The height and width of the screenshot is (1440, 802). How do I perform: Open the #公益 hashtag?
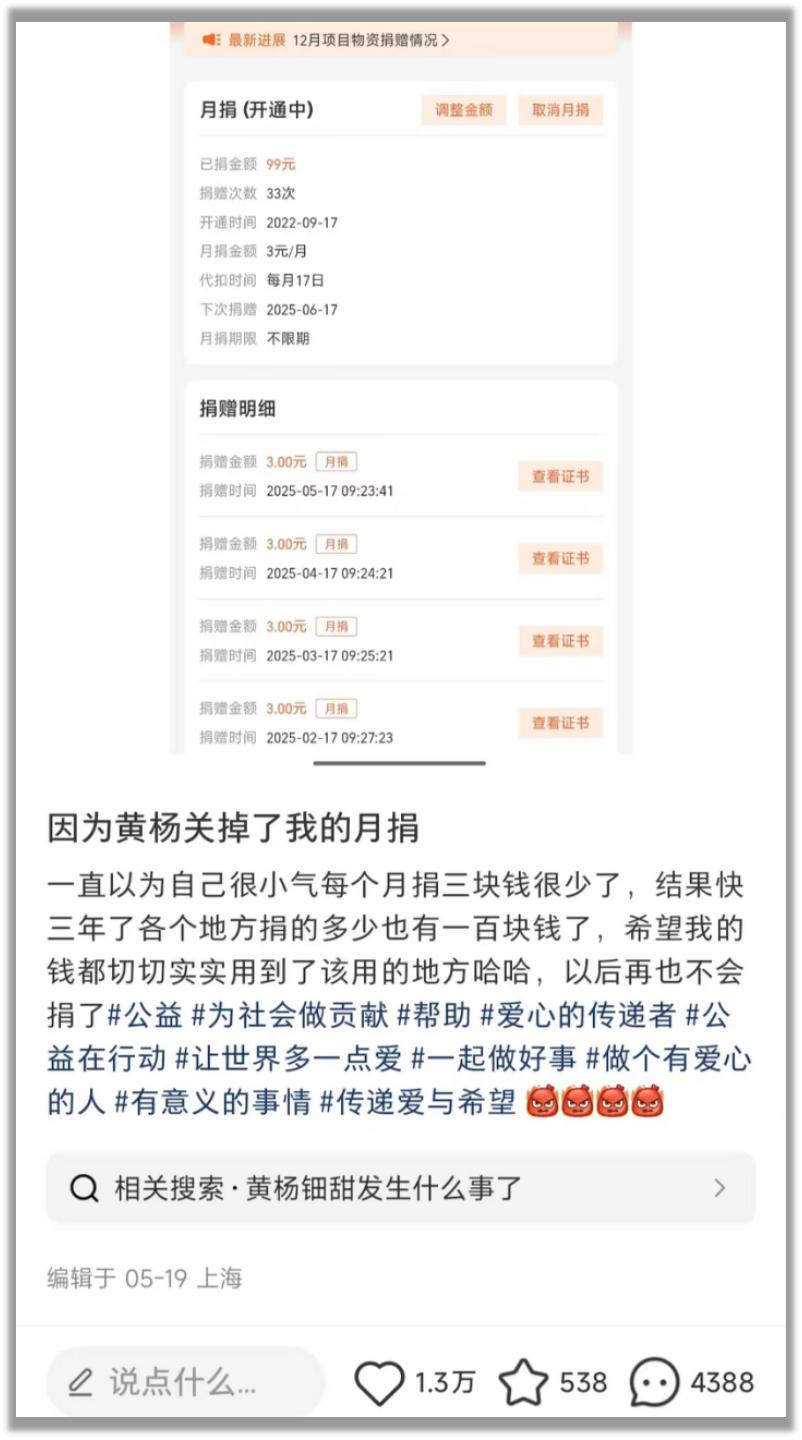click(145, 1015)
